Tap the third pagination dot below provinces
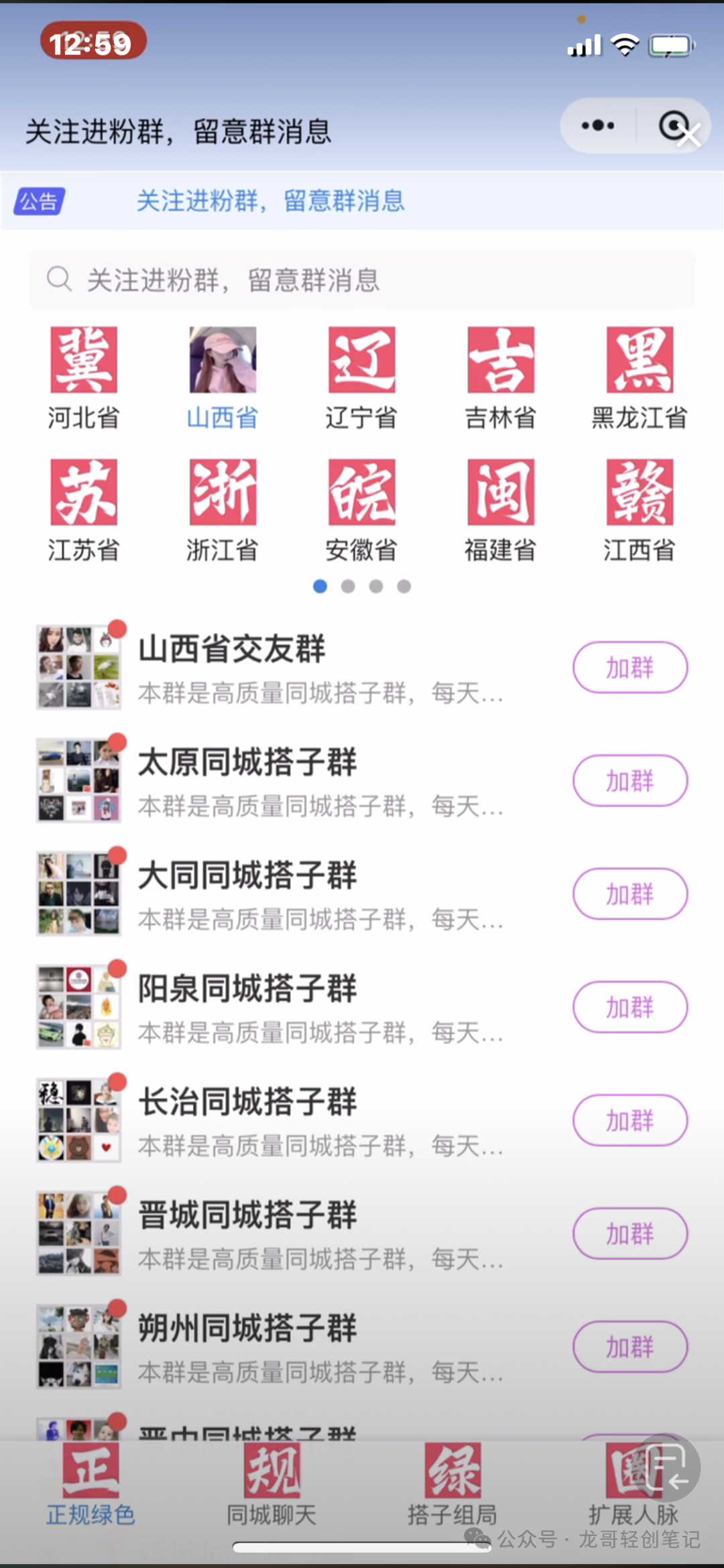The width and height of the screenshot is (724, 1568). coord(376,586)
